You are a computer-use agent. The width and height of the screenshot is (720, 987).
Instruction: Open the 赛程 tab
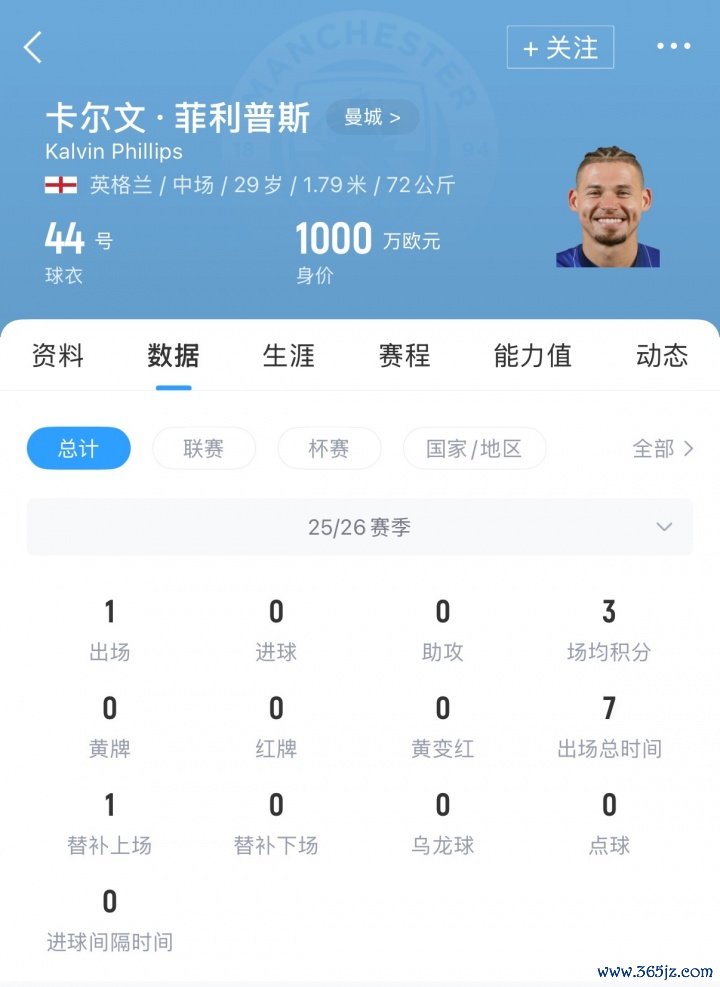(x=404, y=355)
